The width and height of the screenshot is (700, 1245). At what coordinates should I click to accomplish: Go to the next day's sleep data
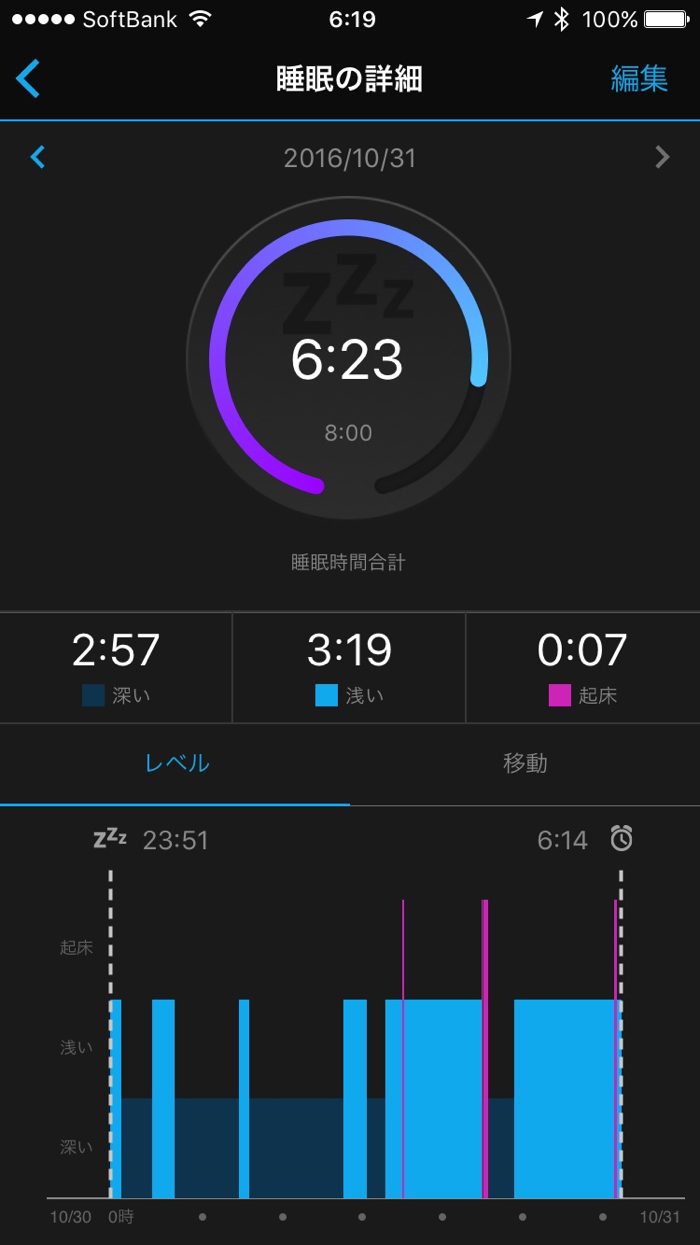coord(661,157)
